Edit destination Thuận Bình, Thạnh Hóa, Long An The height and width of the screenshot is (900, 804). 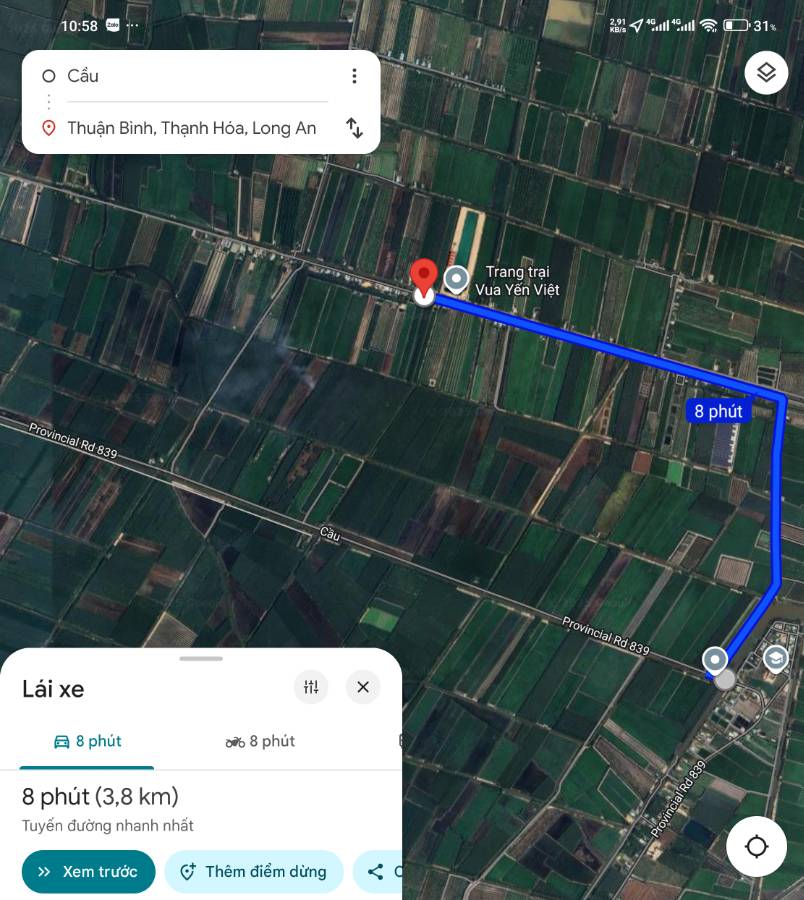pos(190,128)
